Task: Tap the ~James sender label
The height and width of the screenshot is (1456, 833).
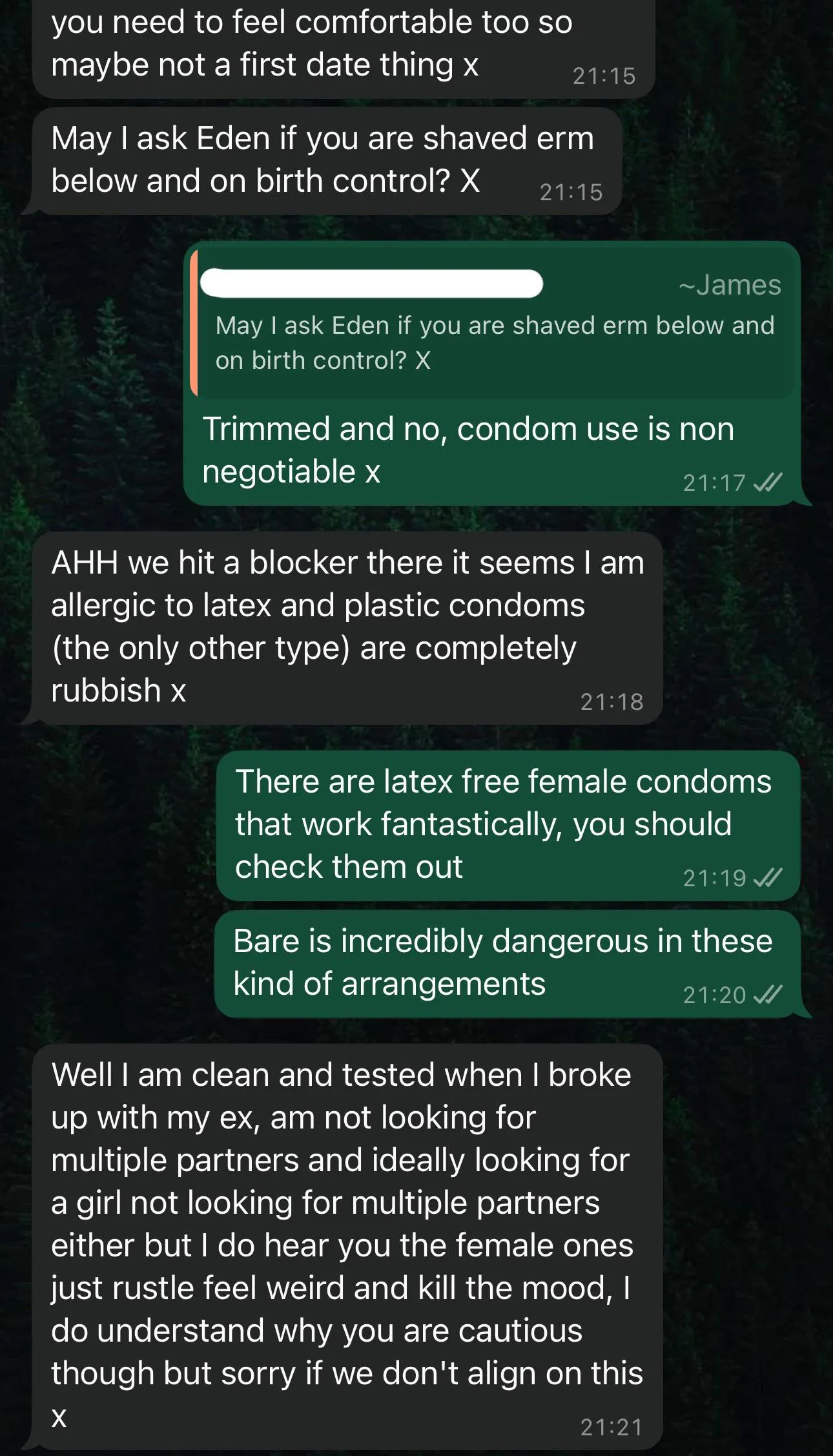Action: click(x=730, y=284)
